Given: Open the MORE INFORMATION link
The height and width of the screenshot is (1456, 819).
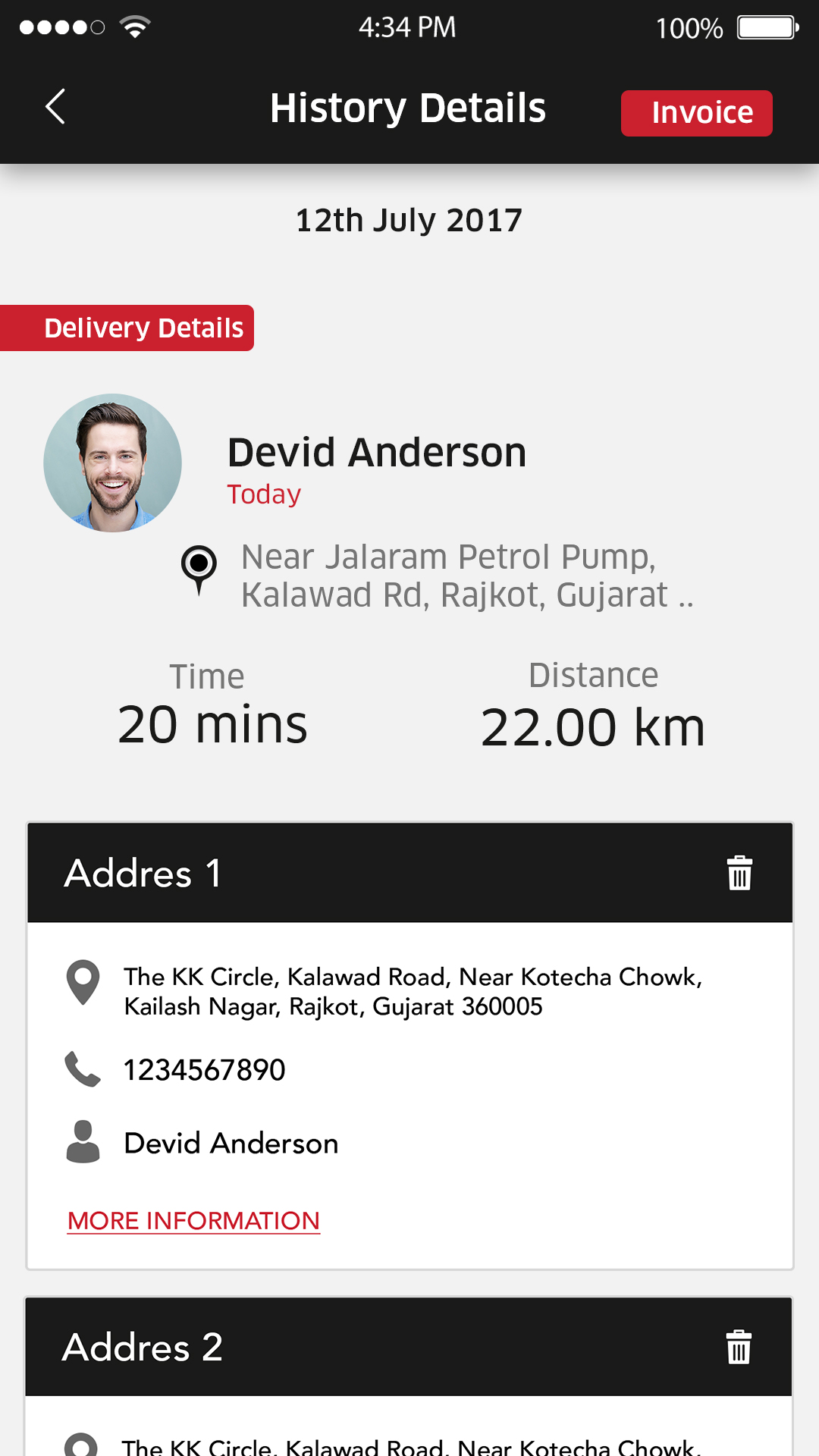Looking at the screenshot, I should pos(193,1221).
